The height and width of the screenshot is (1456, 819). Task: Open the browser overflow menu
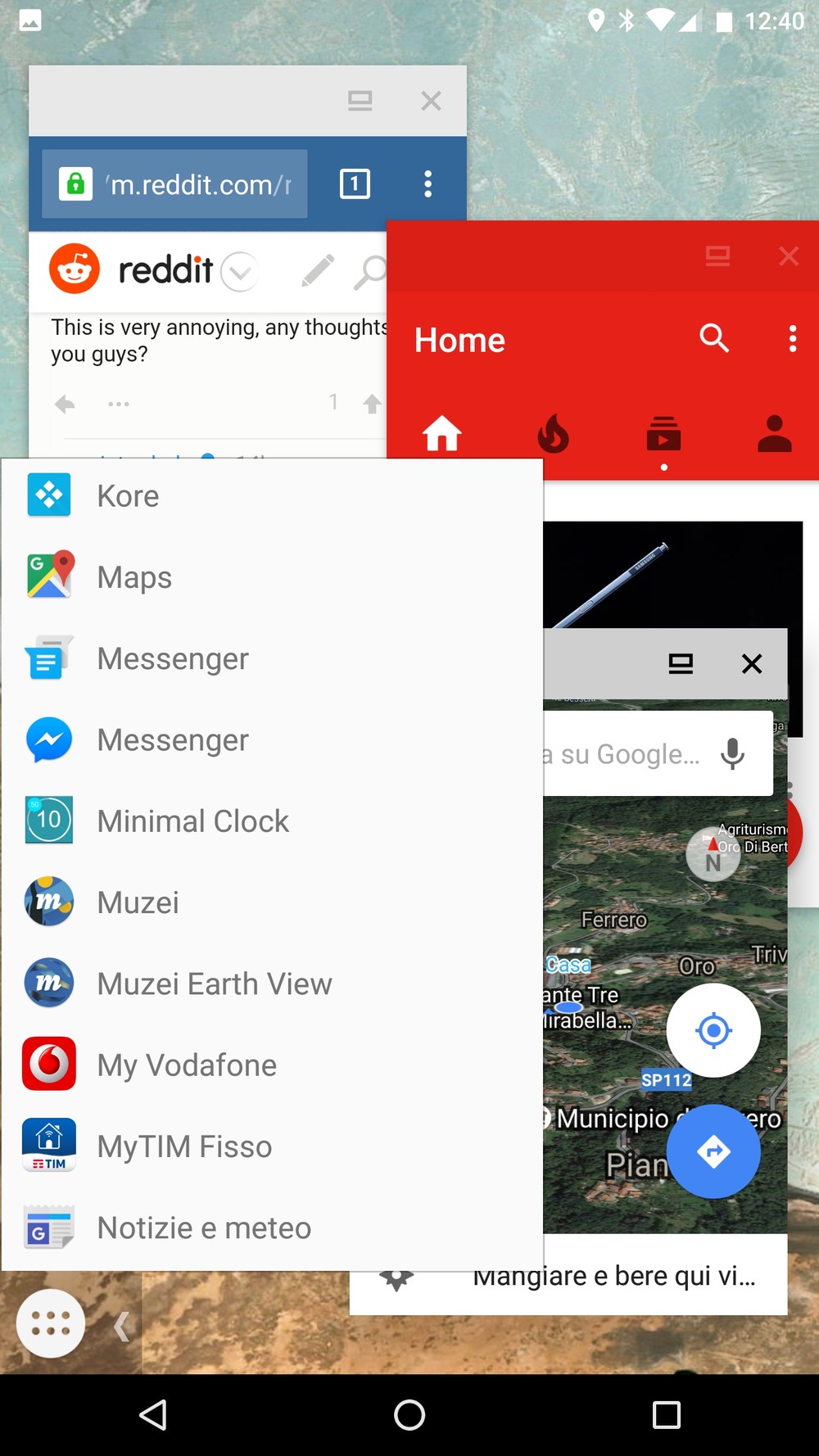tap(428, 184)
